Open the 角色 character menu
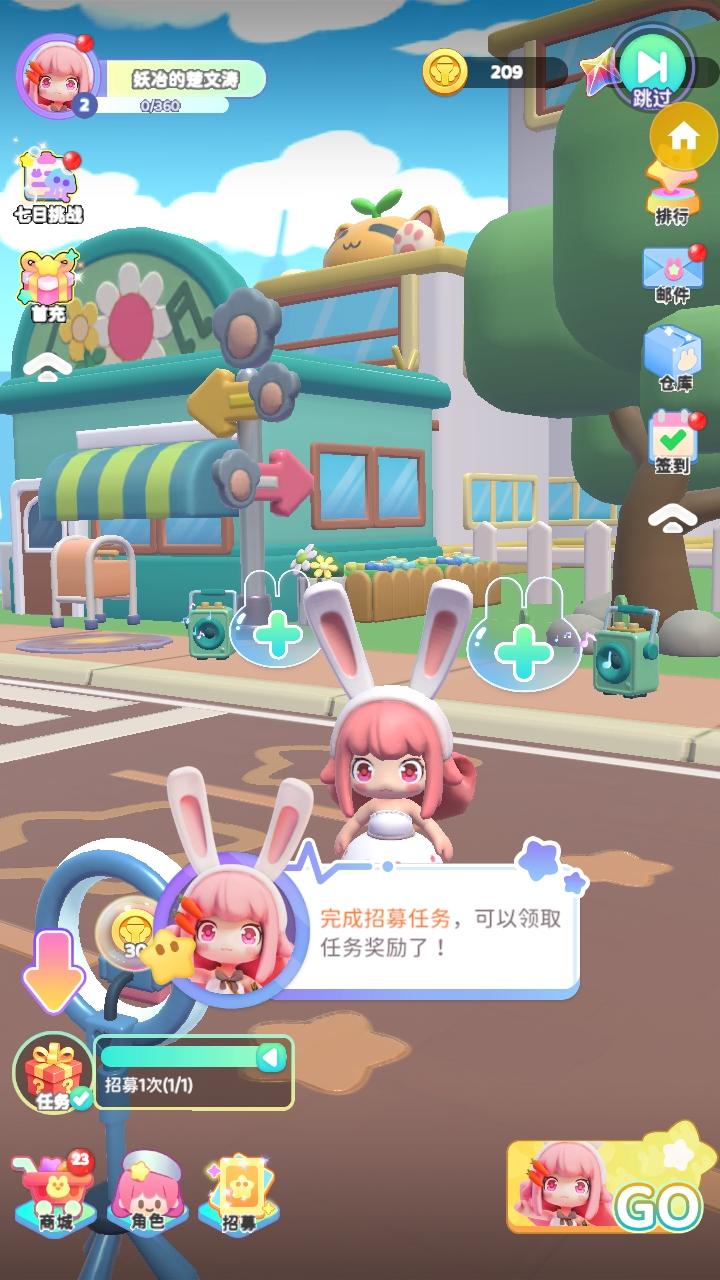The height and width of the screenshot is (1280, 720). coord(148,1195)
